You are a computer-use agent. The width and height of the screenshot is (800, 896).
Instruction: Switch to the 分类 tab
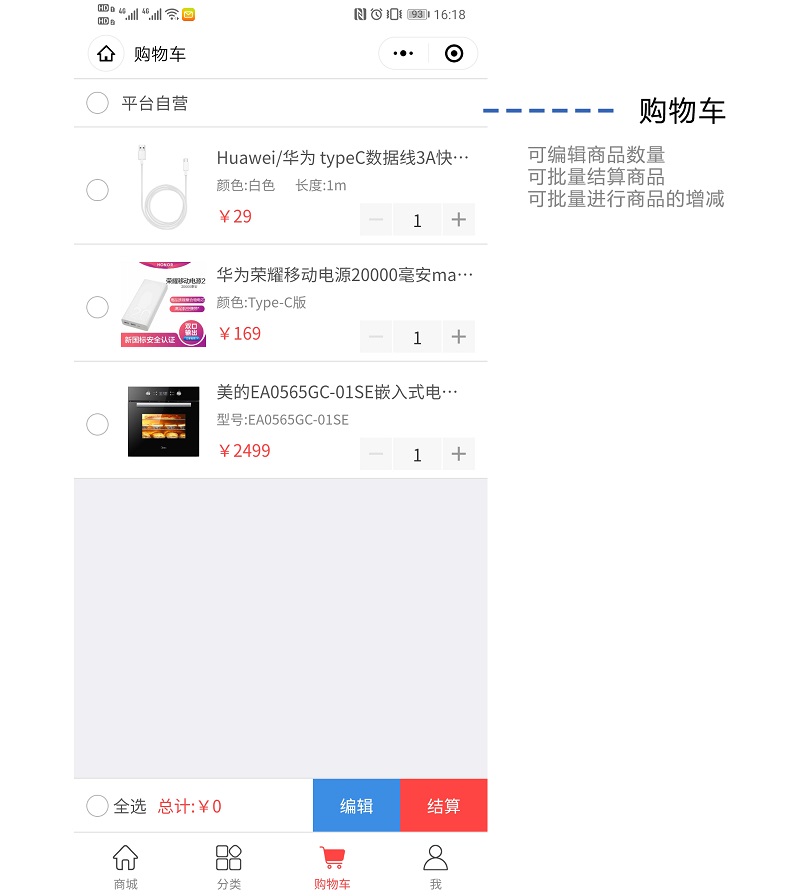coord(228,866)
